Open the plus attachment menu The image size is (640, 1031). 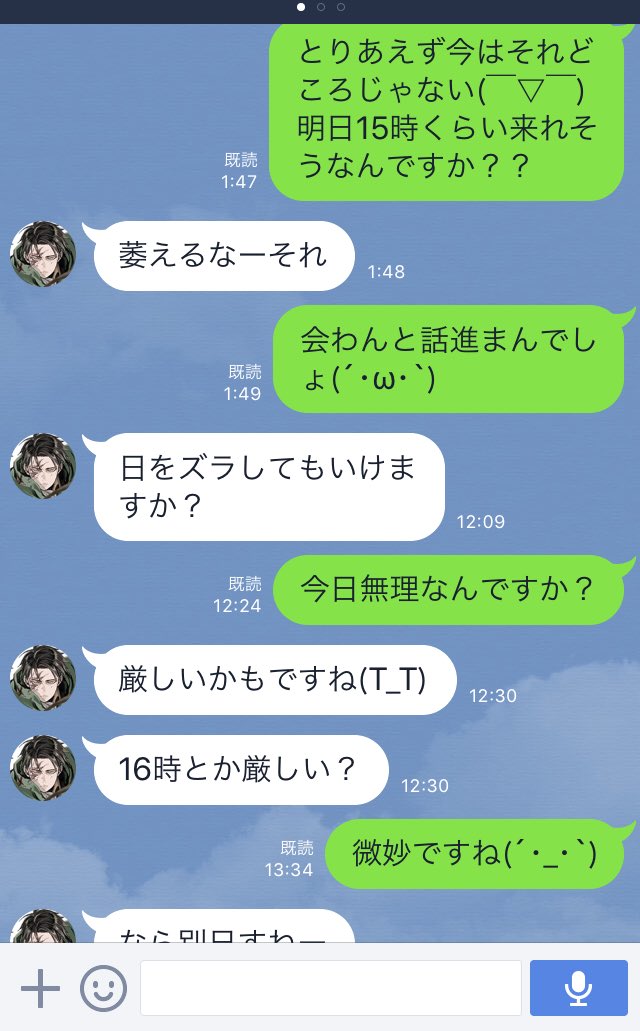[40, 988]
